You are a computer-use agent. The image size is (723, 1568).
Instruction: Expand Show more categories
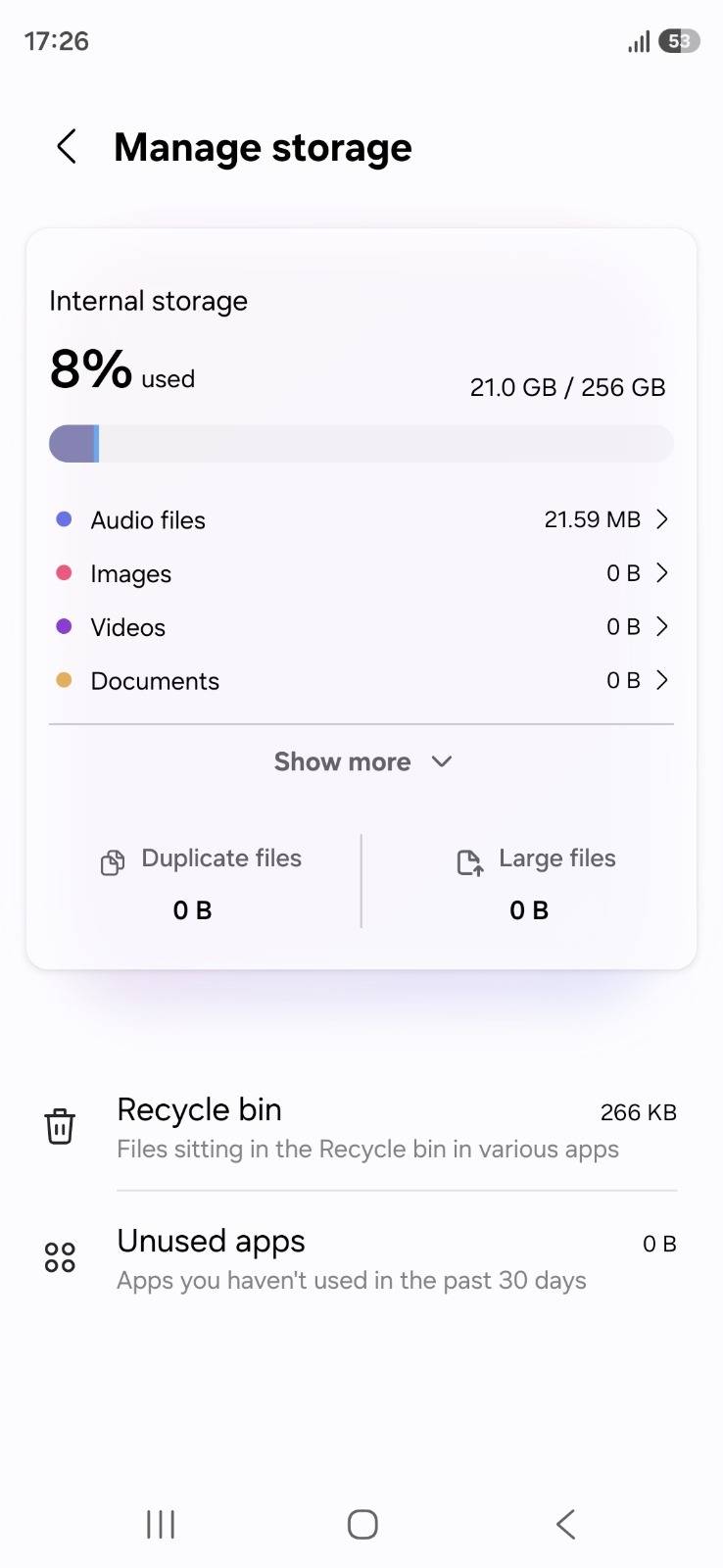coord(361,761)
